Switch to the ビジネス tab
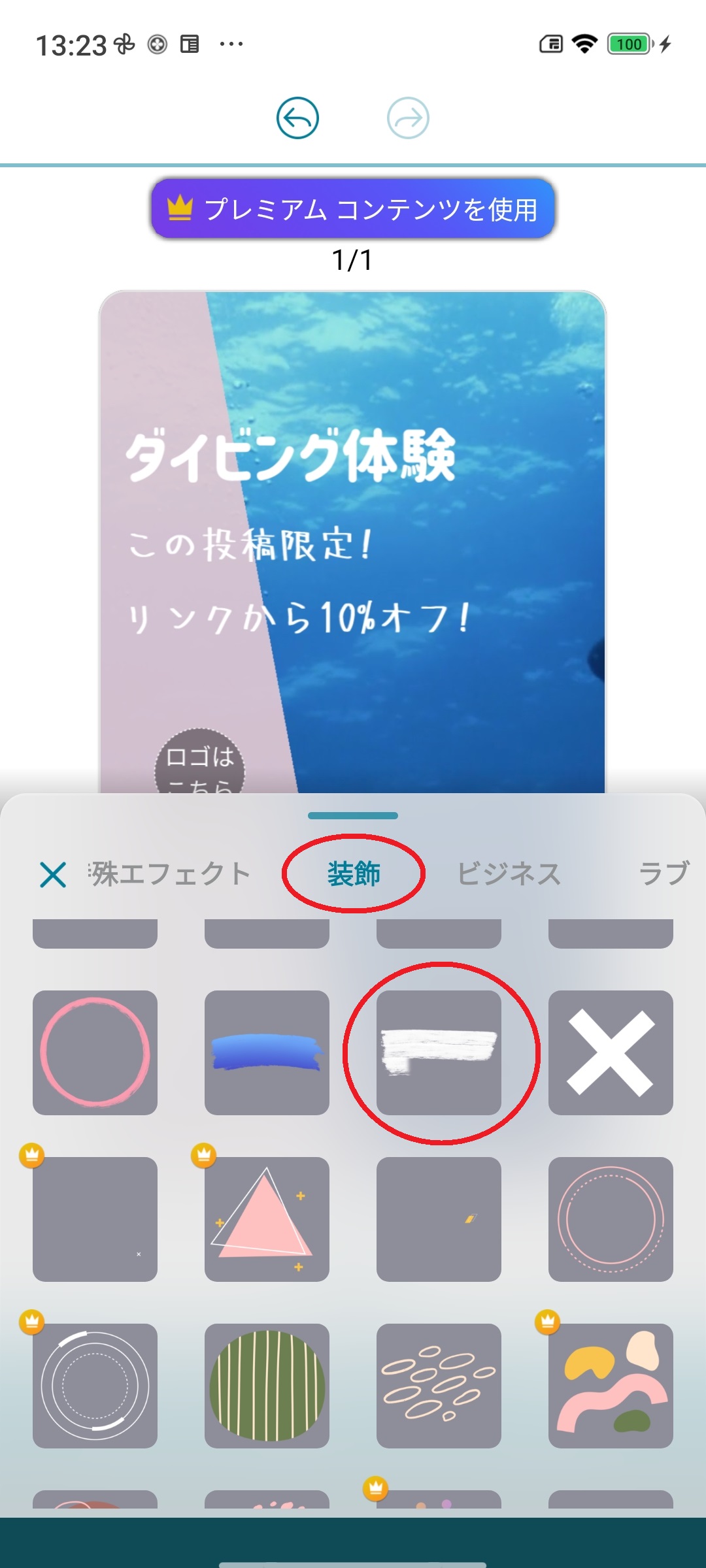 click(x=509, y=874)
